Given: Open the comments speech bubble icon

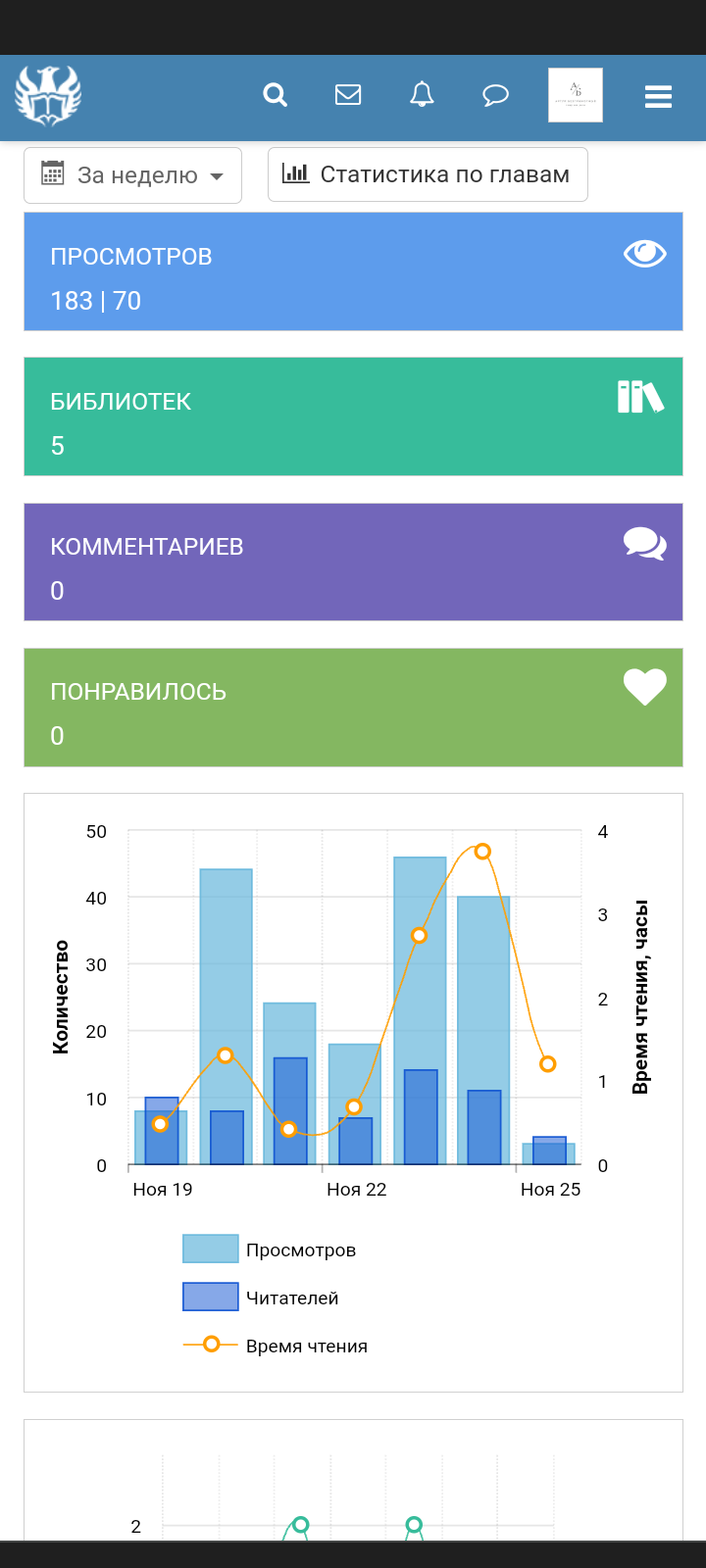Looking at the screenshot, I should pyautogui.click(x=496, y=95).
